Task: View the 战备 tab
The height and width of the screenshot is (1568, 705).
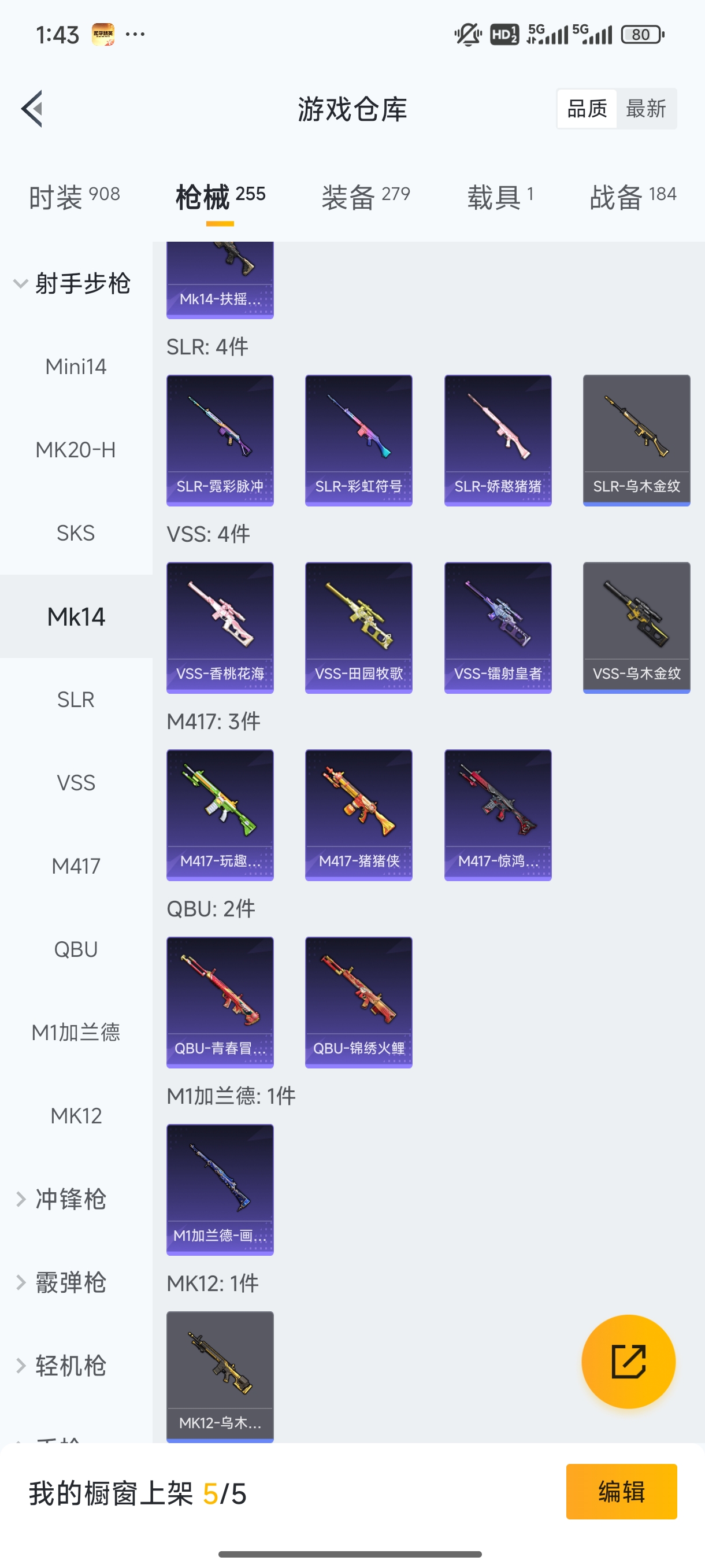Action: tap(633, 197)
